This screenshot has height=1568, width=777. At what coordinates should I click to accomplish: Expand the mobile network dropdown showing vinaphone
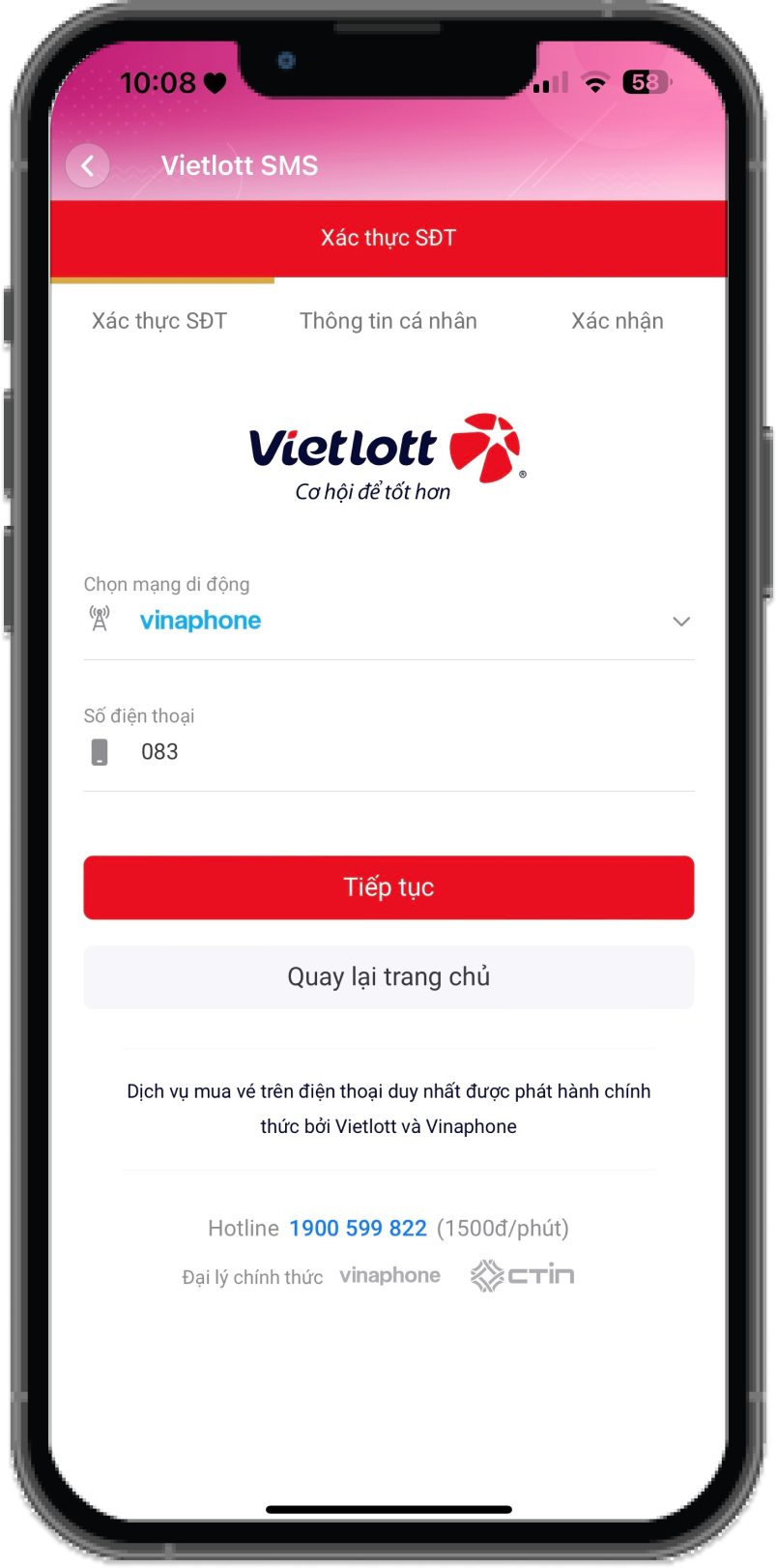679,622
